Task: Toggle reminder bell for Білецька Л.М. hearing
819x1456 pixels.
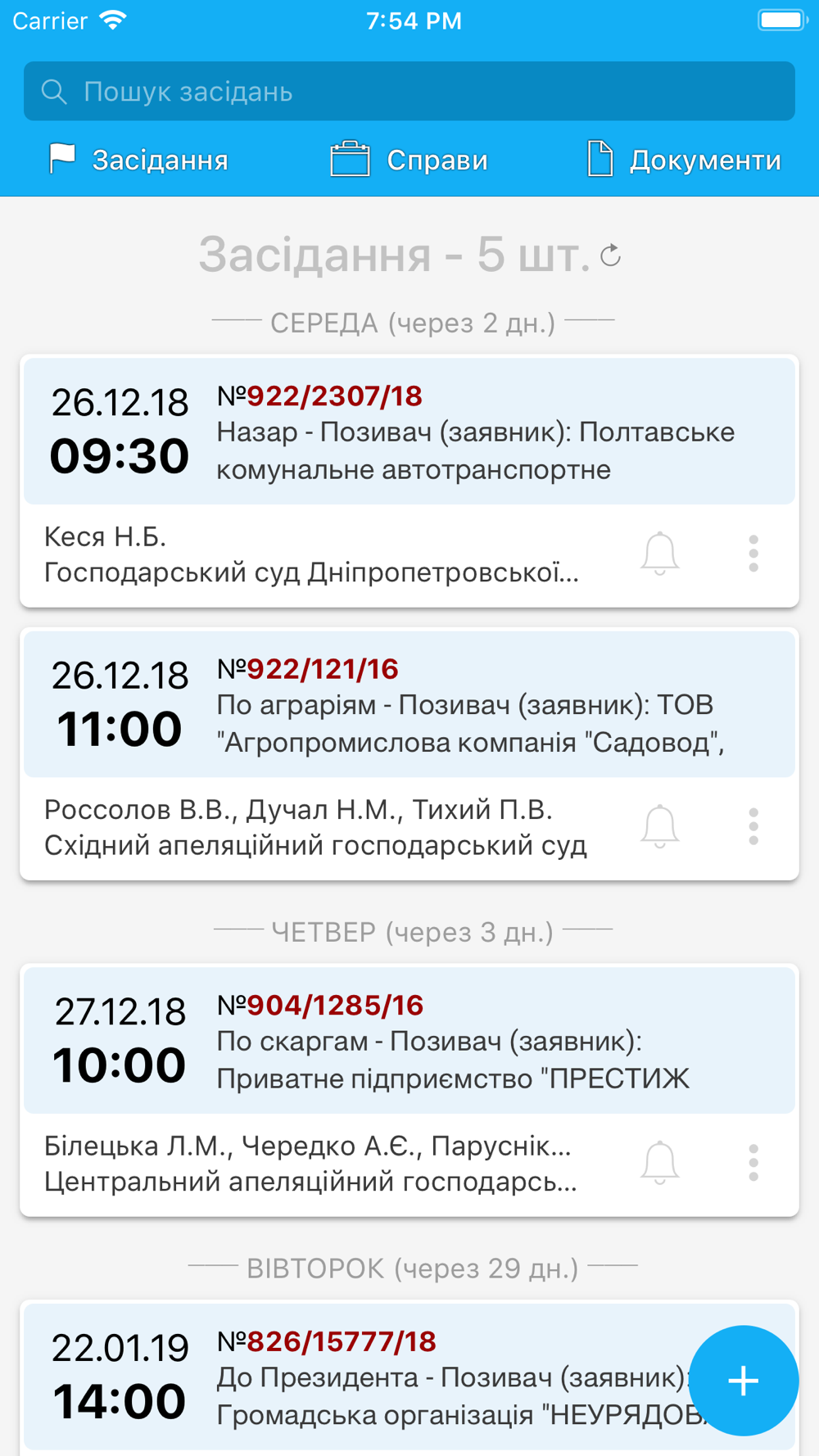Action: [x=659, y=1163]
